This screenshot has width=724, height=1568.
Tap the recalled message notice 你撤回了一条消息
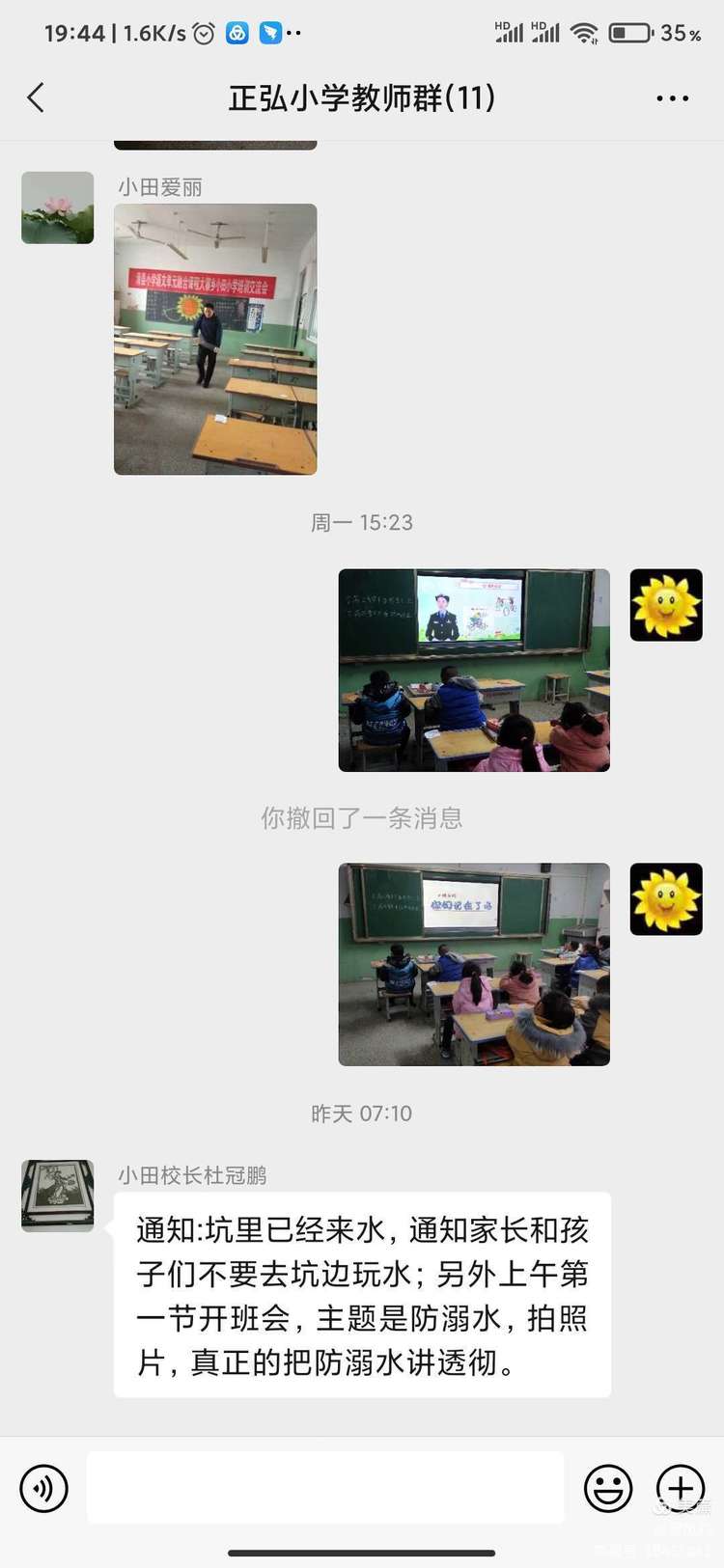pyautogui.click(x=362, y=818)
